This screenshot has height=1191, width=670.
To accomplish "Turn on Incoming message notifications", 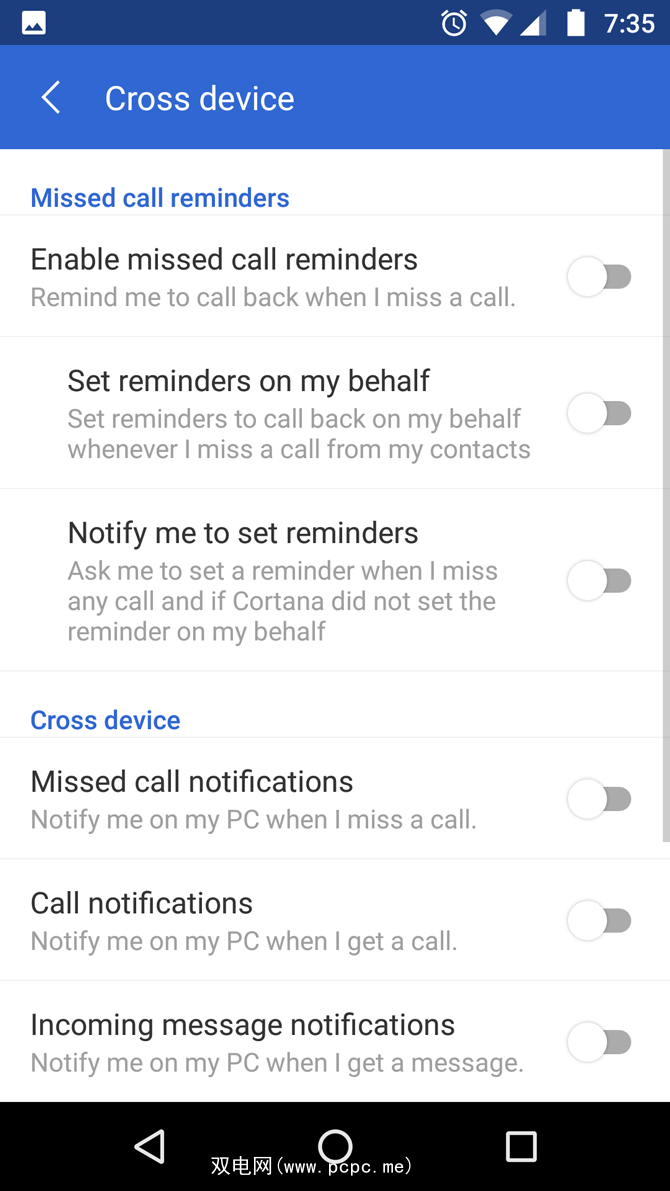I will coord(599,1042).
